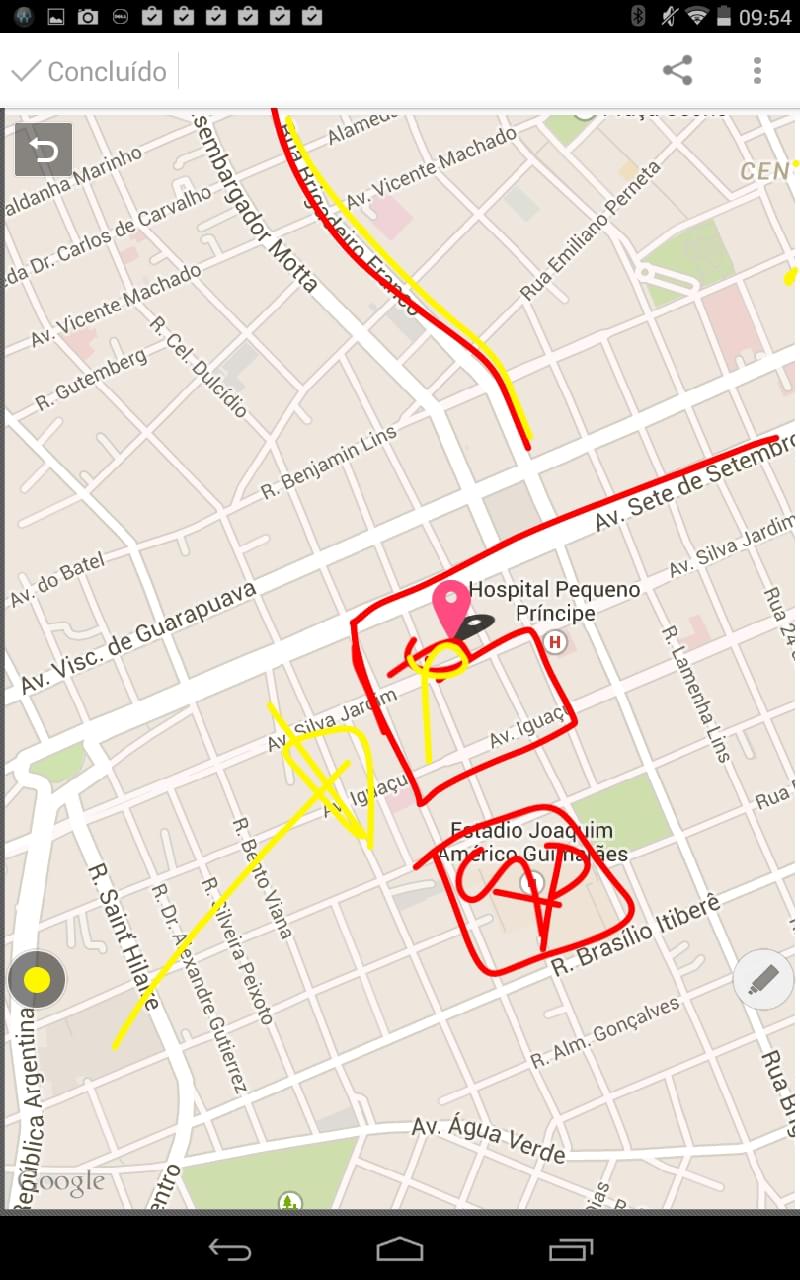Go to the Android home screen
800x1280 pixels.
(x=400, y=1249)
